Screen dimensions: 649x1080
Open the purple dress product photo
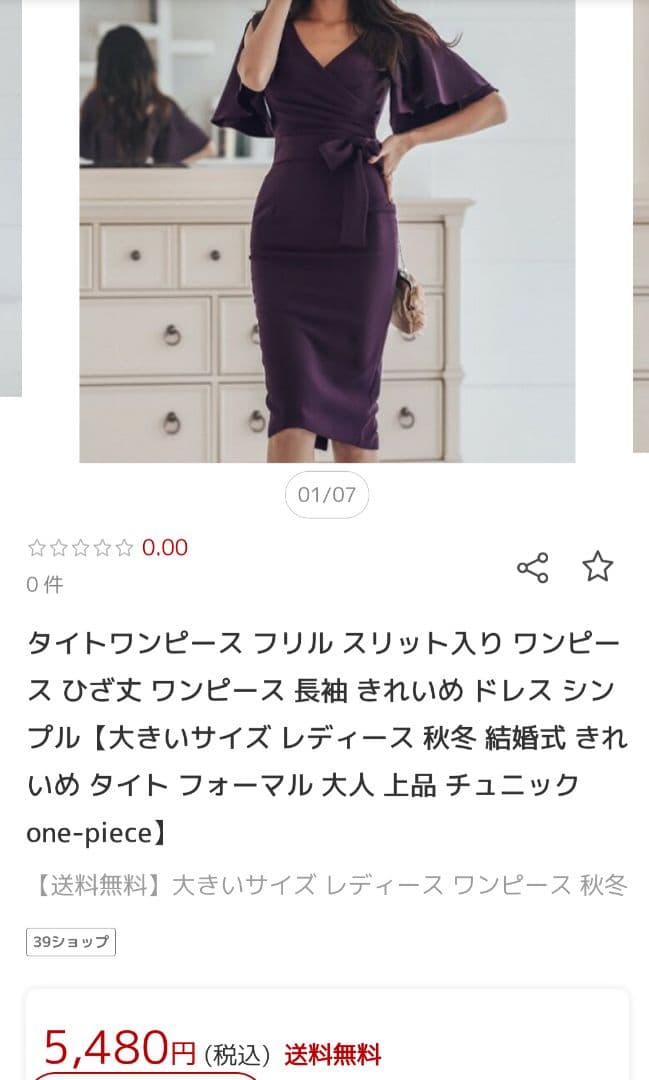click(327, 230)
